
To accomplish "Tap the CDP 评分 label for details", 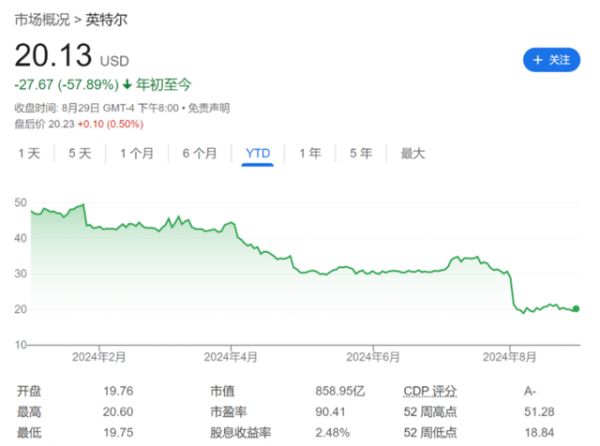I will 432,390.
